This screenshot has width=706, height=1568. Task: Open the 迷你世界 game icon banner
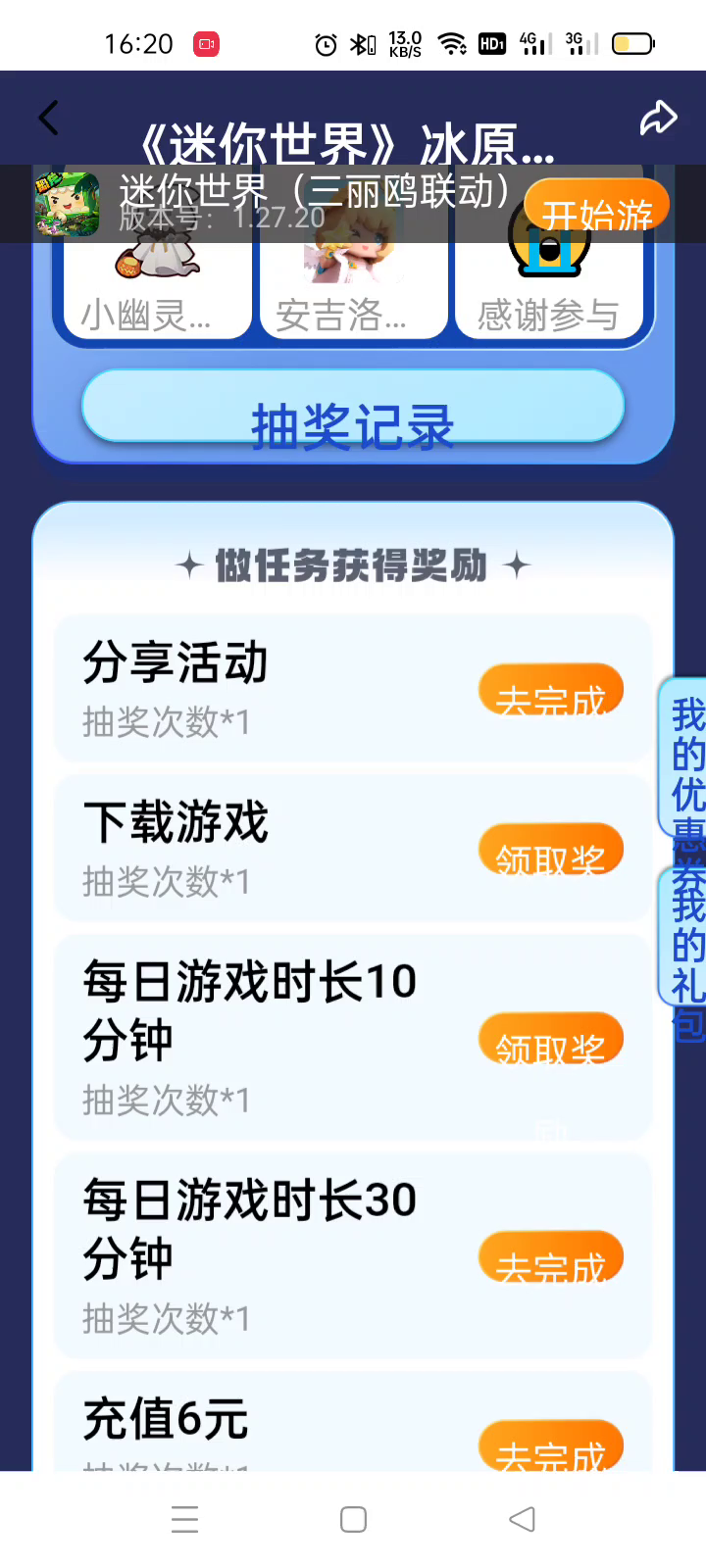67,204
